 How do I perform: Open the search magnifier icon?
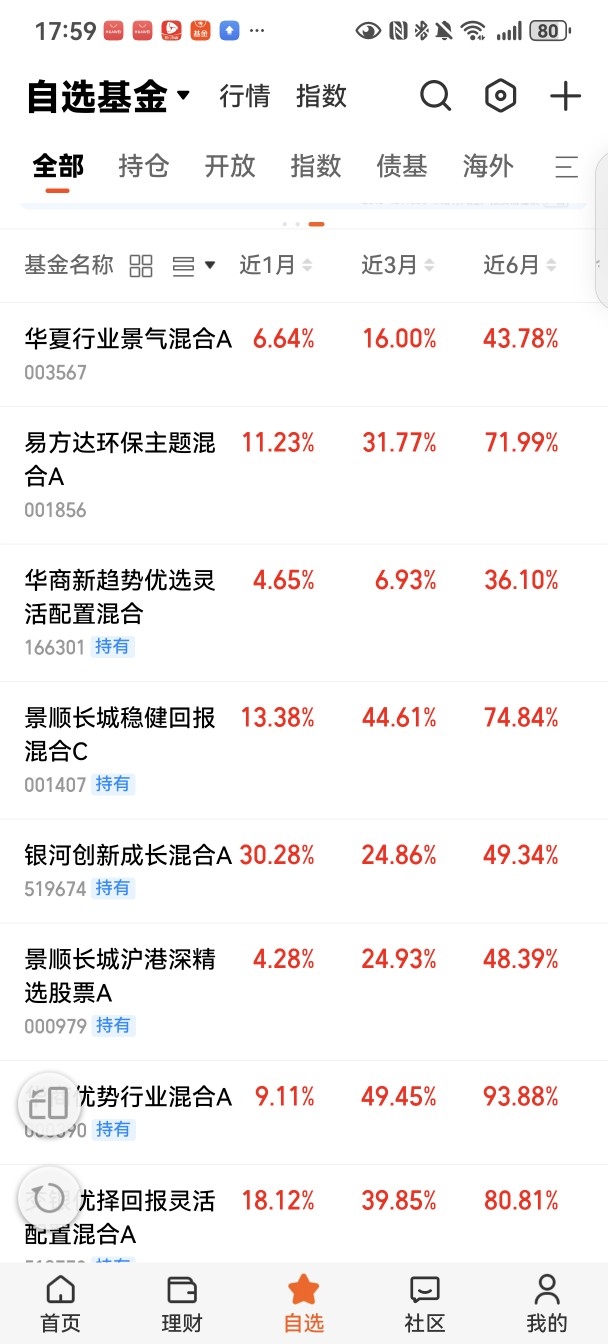coord(435,96)
